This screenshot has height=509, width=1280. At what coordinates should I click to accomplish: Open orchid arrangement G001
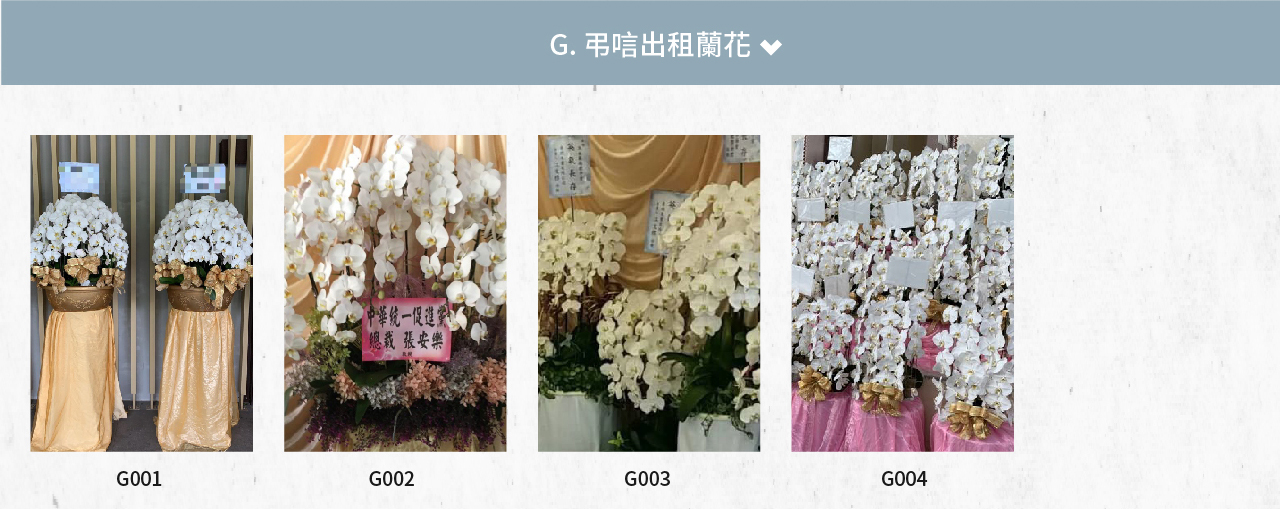coord(141,293)
